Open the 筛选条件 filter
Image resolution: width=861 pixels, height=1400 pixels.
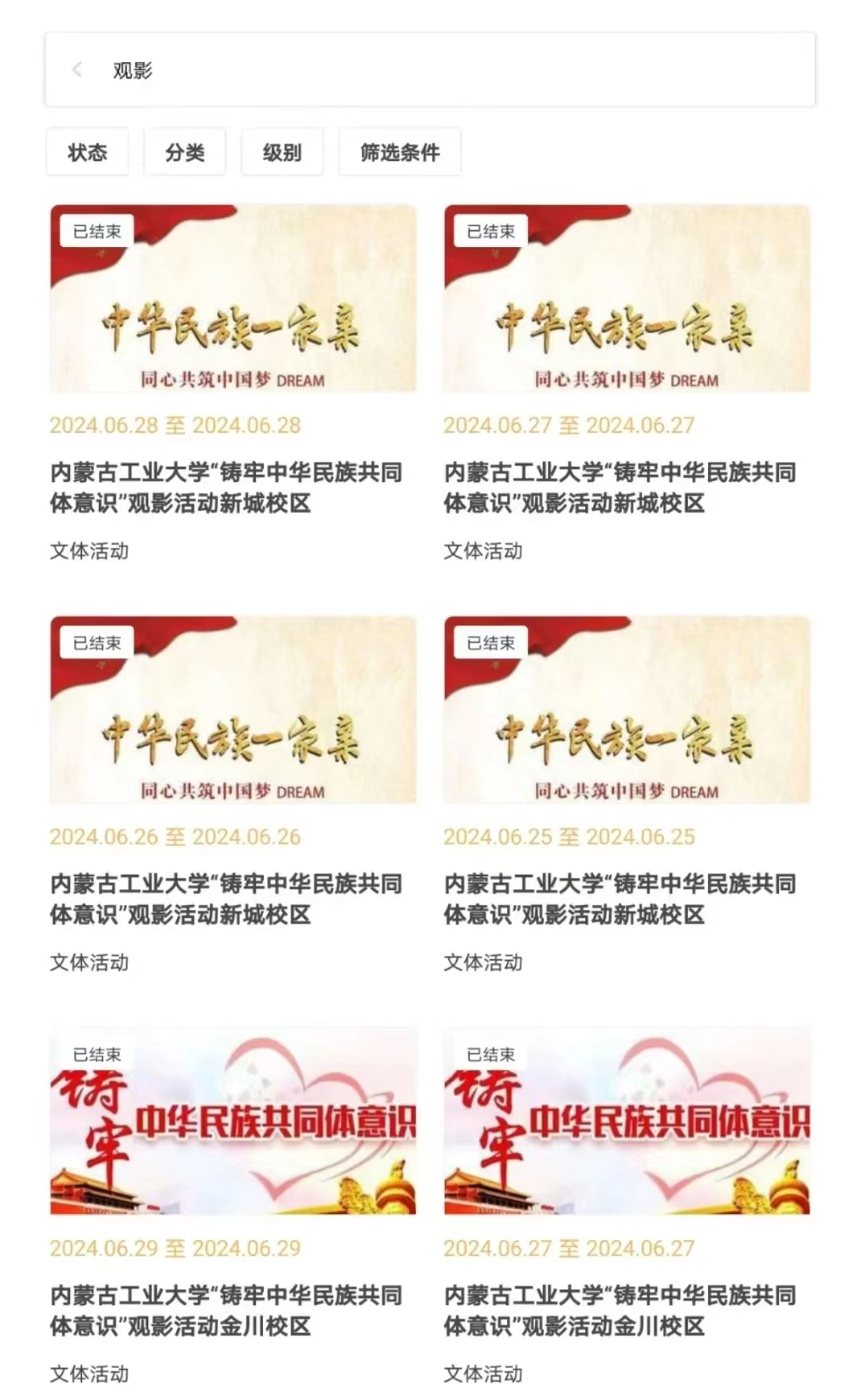tap(399, 152)
